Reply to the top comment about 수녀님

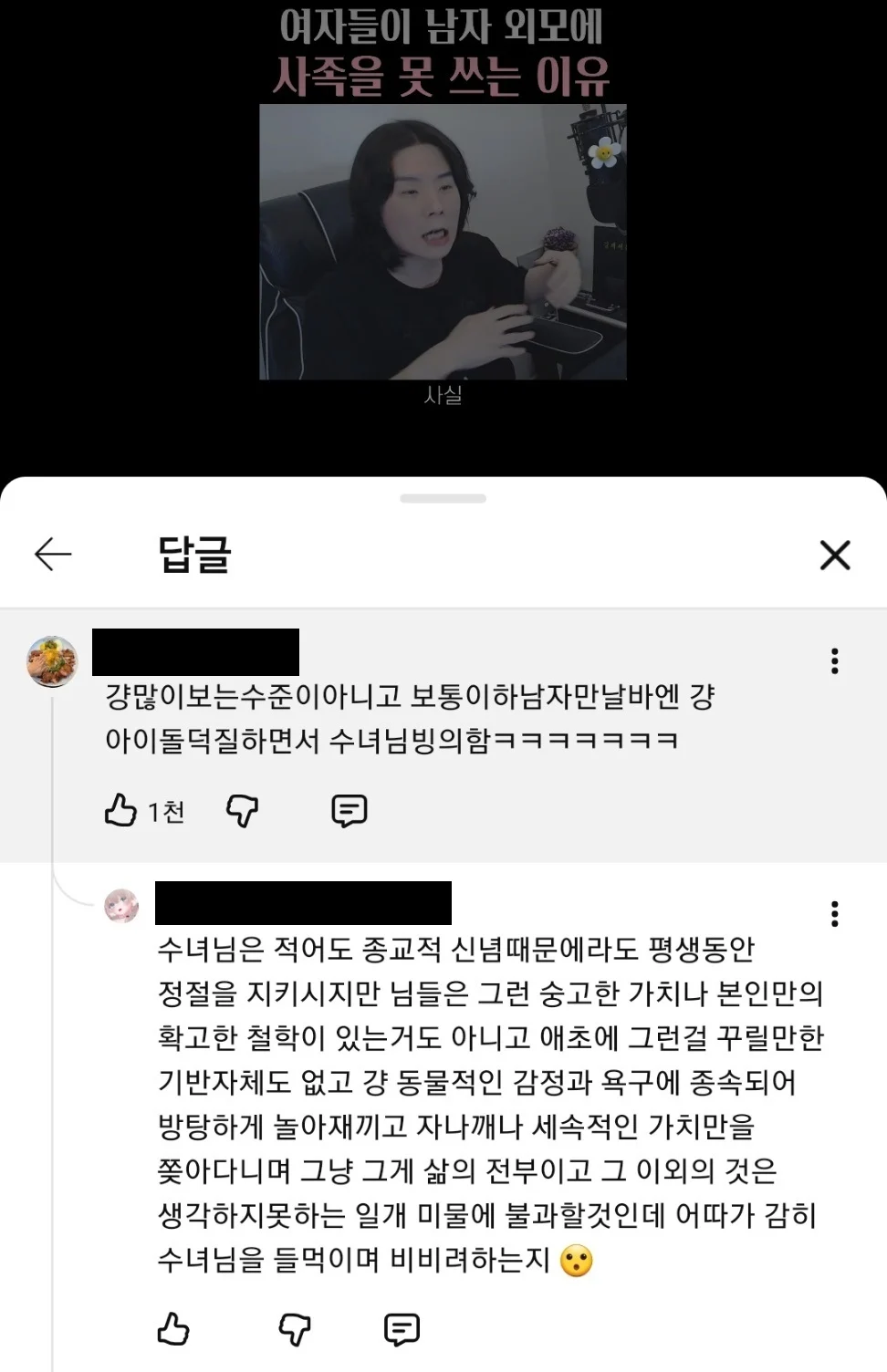pos(349,810)
